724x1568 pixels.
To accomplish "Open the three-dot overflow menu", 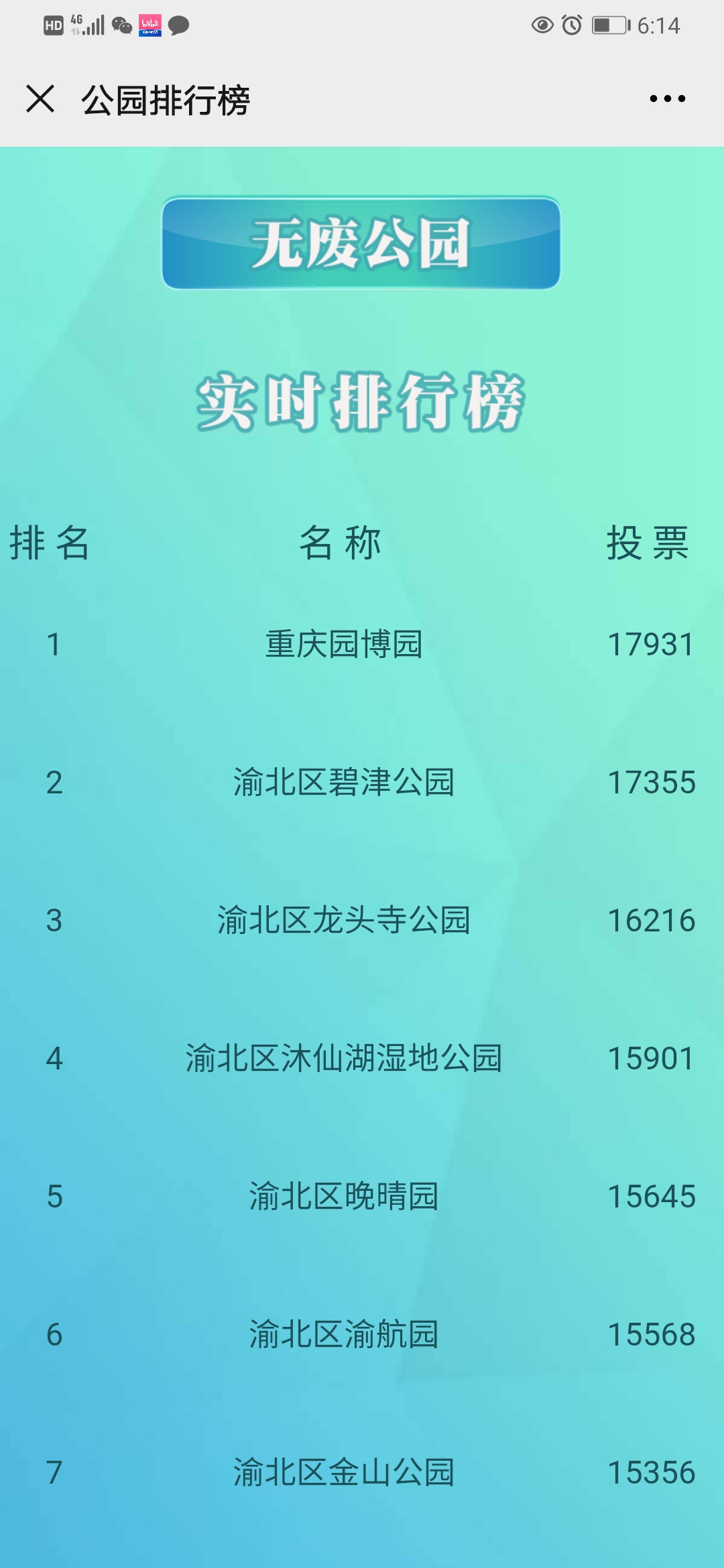I will 667,99.
